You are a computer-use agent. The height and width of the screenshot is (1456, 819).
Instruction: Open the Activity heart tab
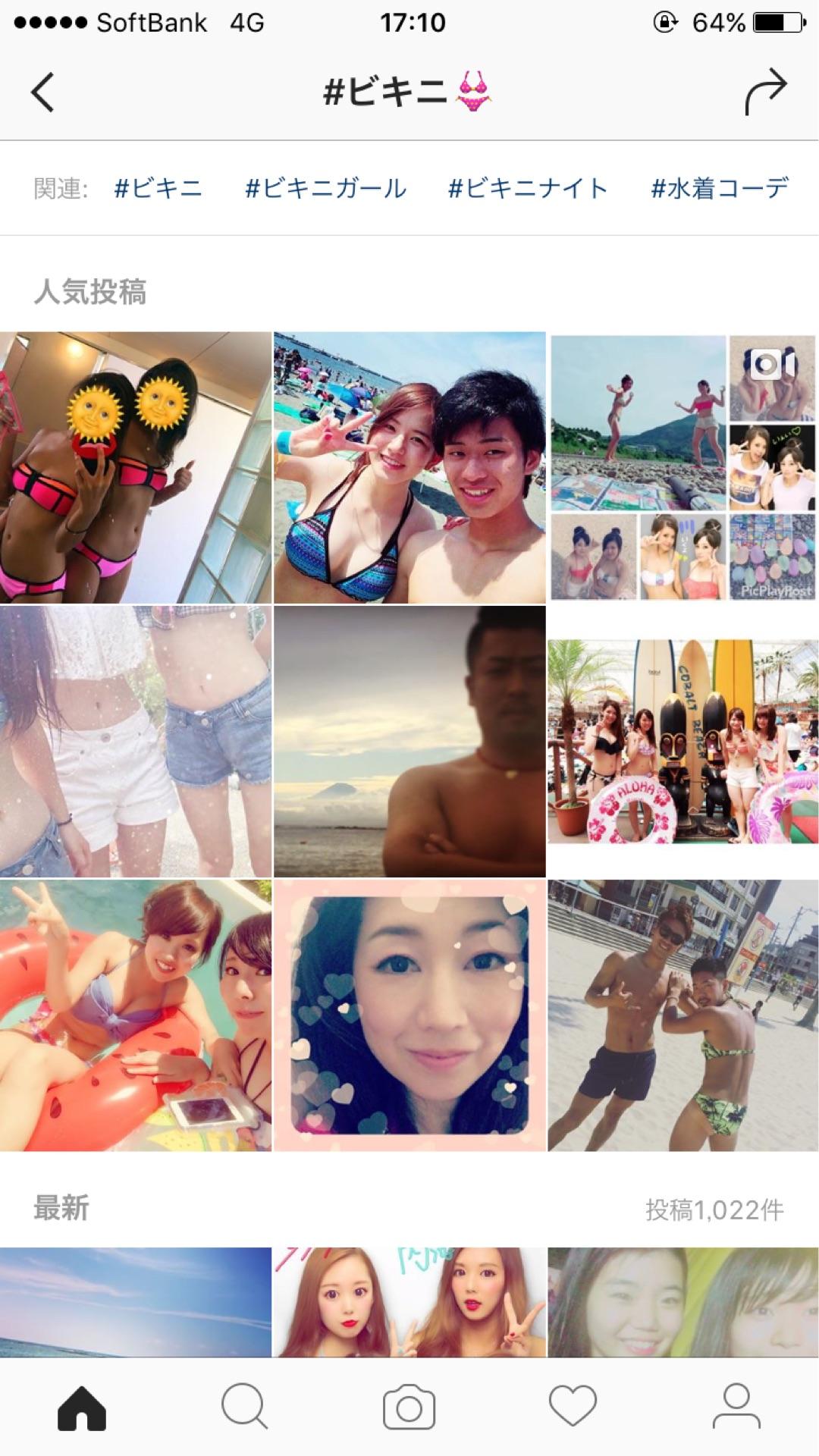[573, 1407]
